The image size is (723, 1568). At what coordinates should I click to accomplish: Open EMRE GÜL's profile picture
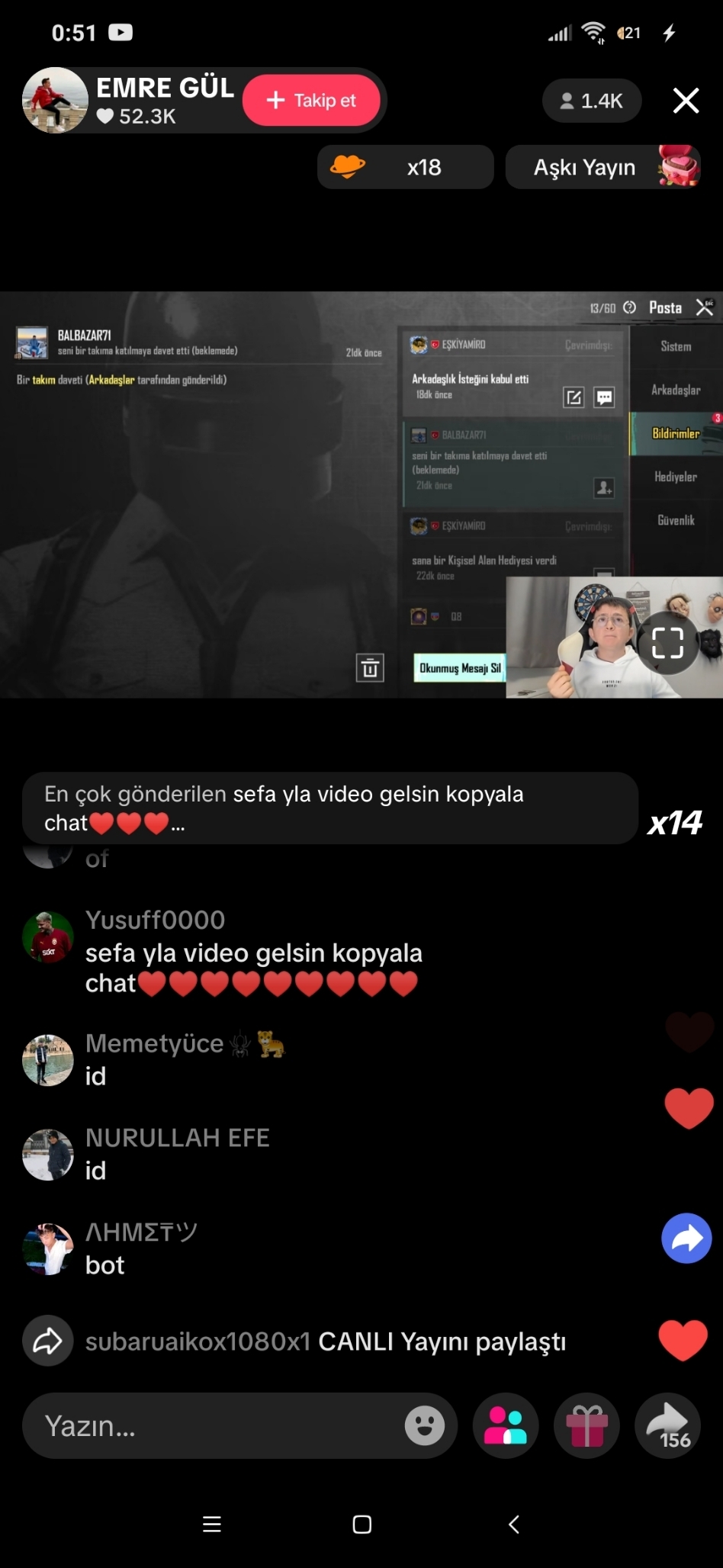(x=55, y=101)
